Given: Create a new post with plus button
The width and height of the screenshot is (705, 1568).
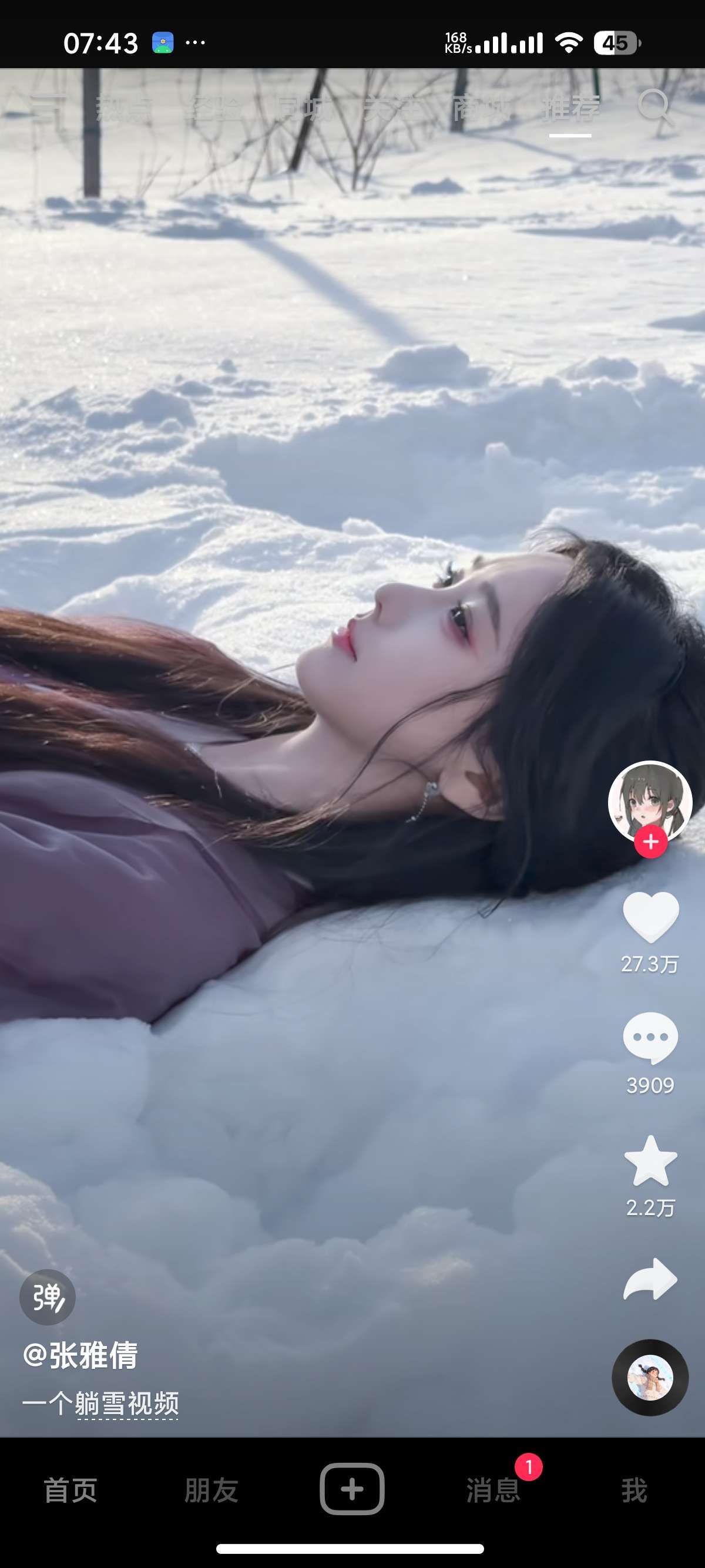Looking at the screenshot, I should [x=352, y=1489].
